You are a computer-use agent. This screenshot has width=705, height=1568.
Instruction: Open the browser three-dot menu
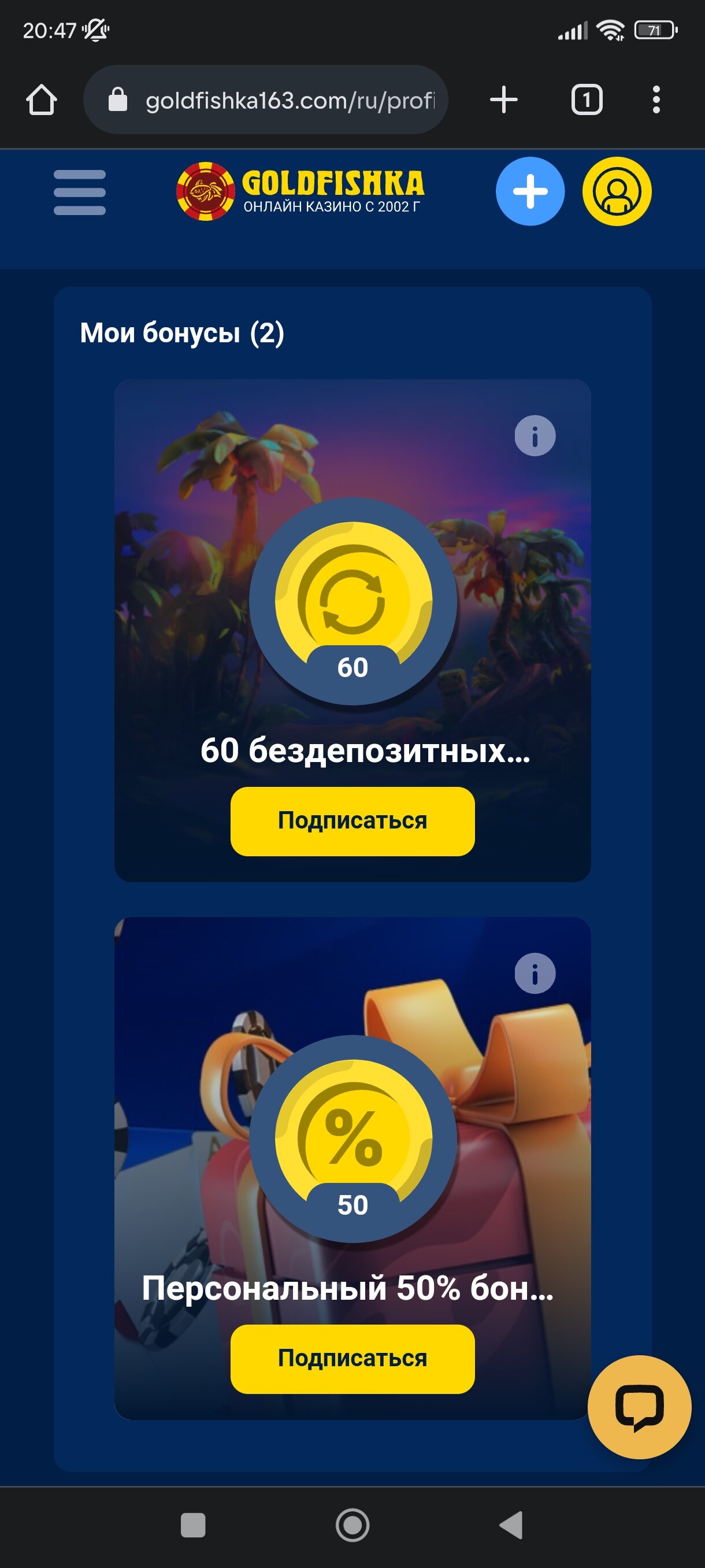point(656,100)
